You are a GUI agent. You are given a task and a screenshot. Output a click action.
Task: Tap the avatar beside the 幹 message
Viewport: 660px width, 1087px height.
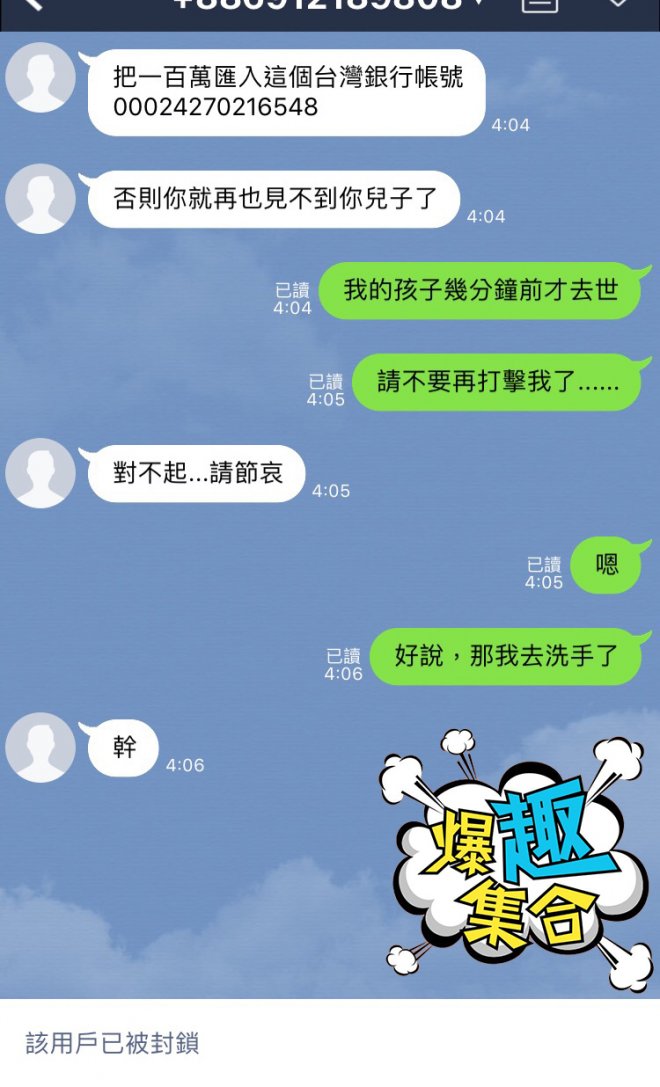click(41, 747)
